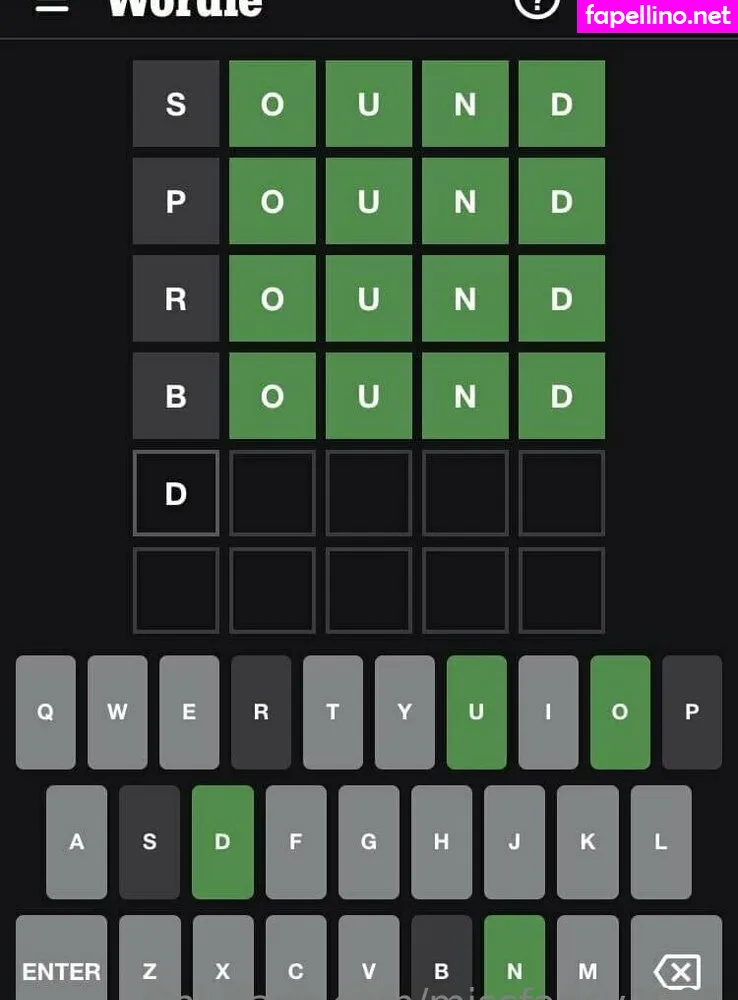The width and height of the screenshot is (738, 1000).
Task: Delete the last letter with backspace key
Action: (x=676, y=958)
